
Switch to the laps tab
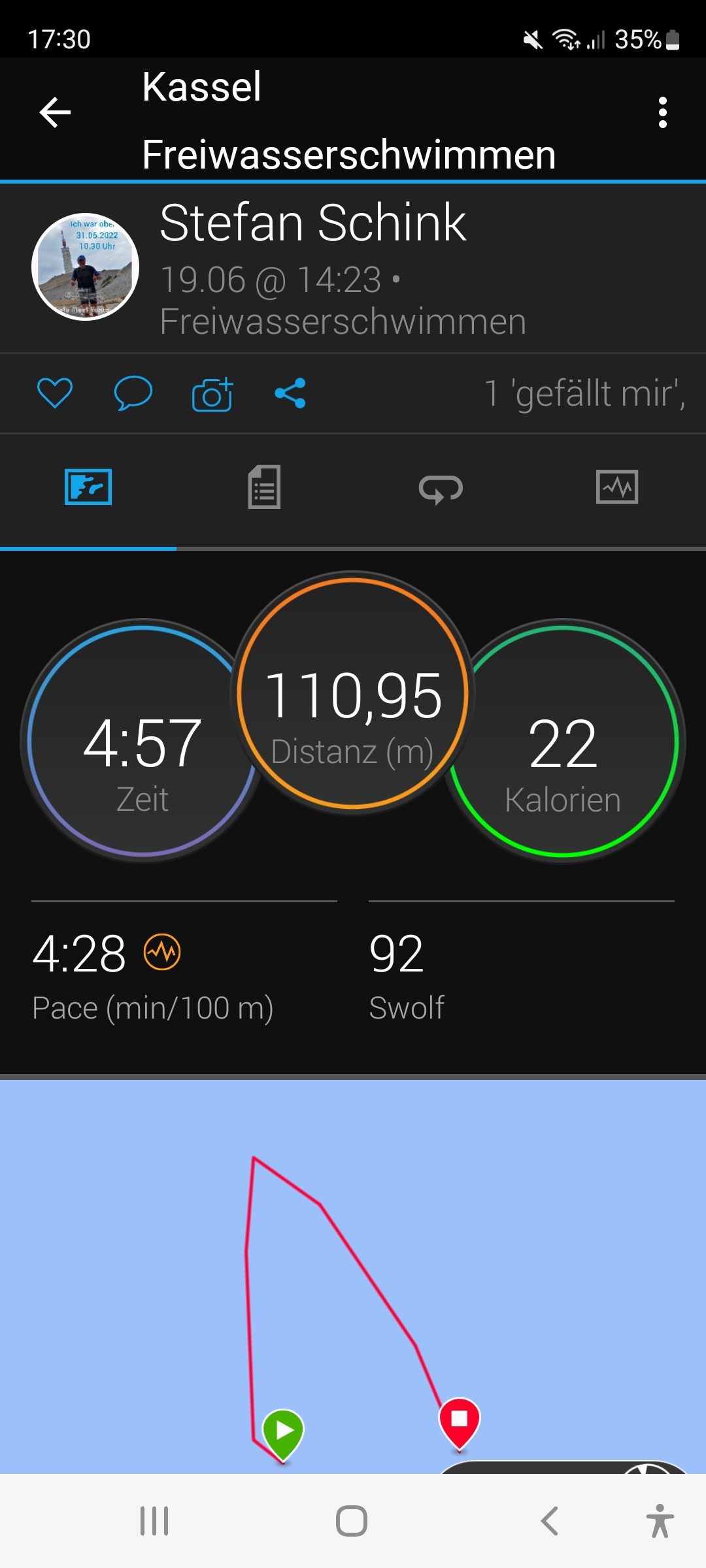click(441, 488)
